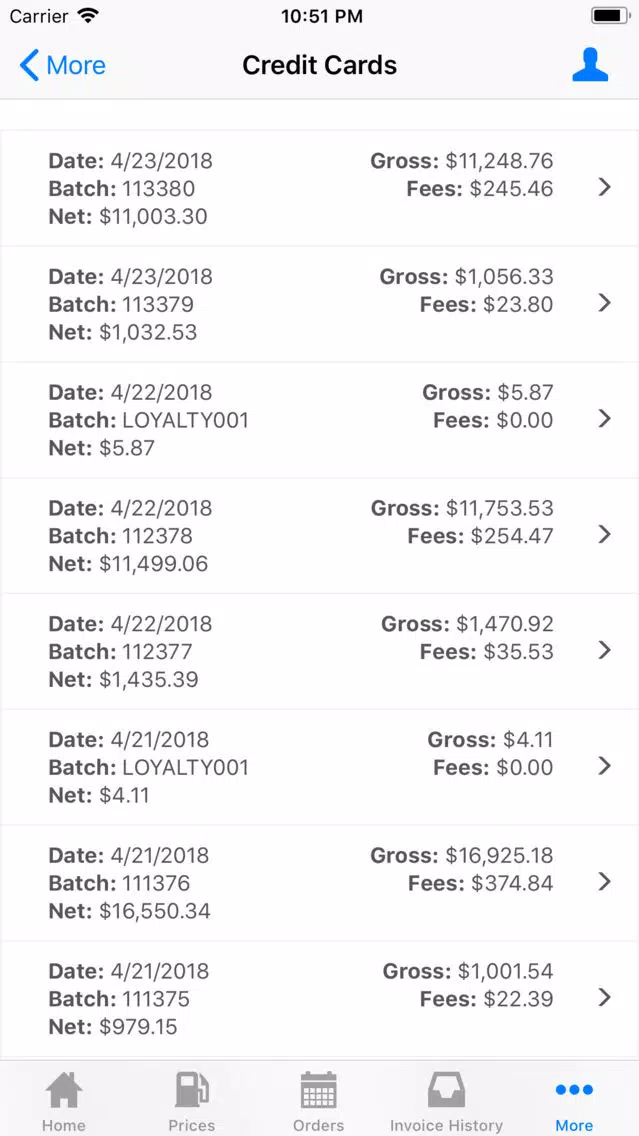Open the 4/22/2018 LOYALTY001 batch
This screenshot has height=1136, width=639.
pos(320,420)
